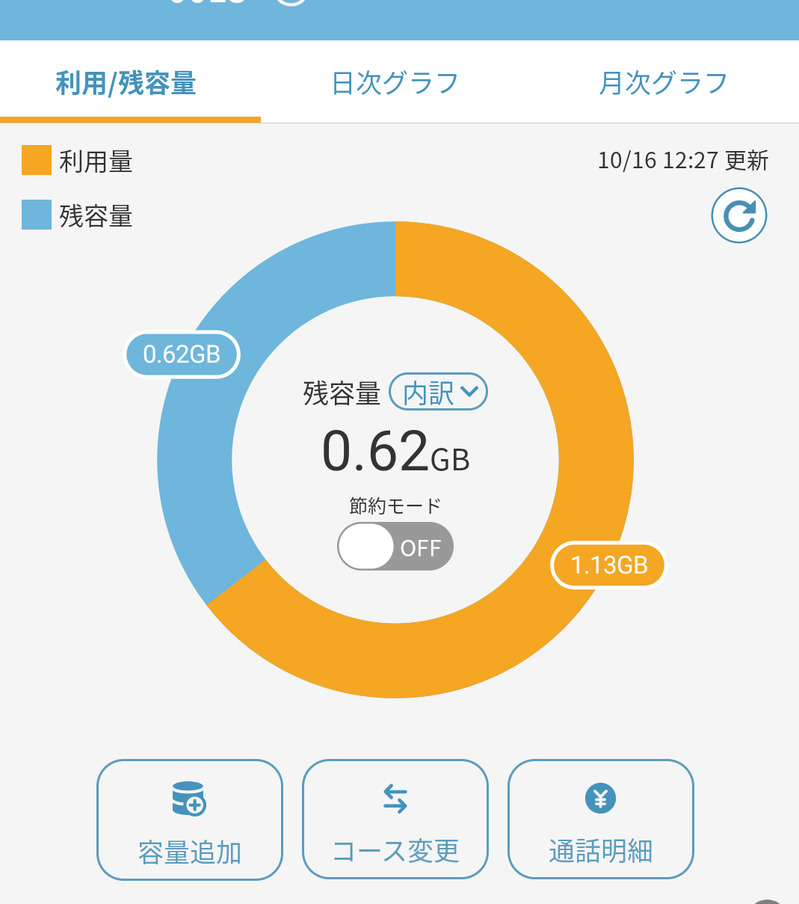The height and width of the screenshot is (904, 799).
Task: Open 容量追加 to add data
Action: [x=189, y=820]
